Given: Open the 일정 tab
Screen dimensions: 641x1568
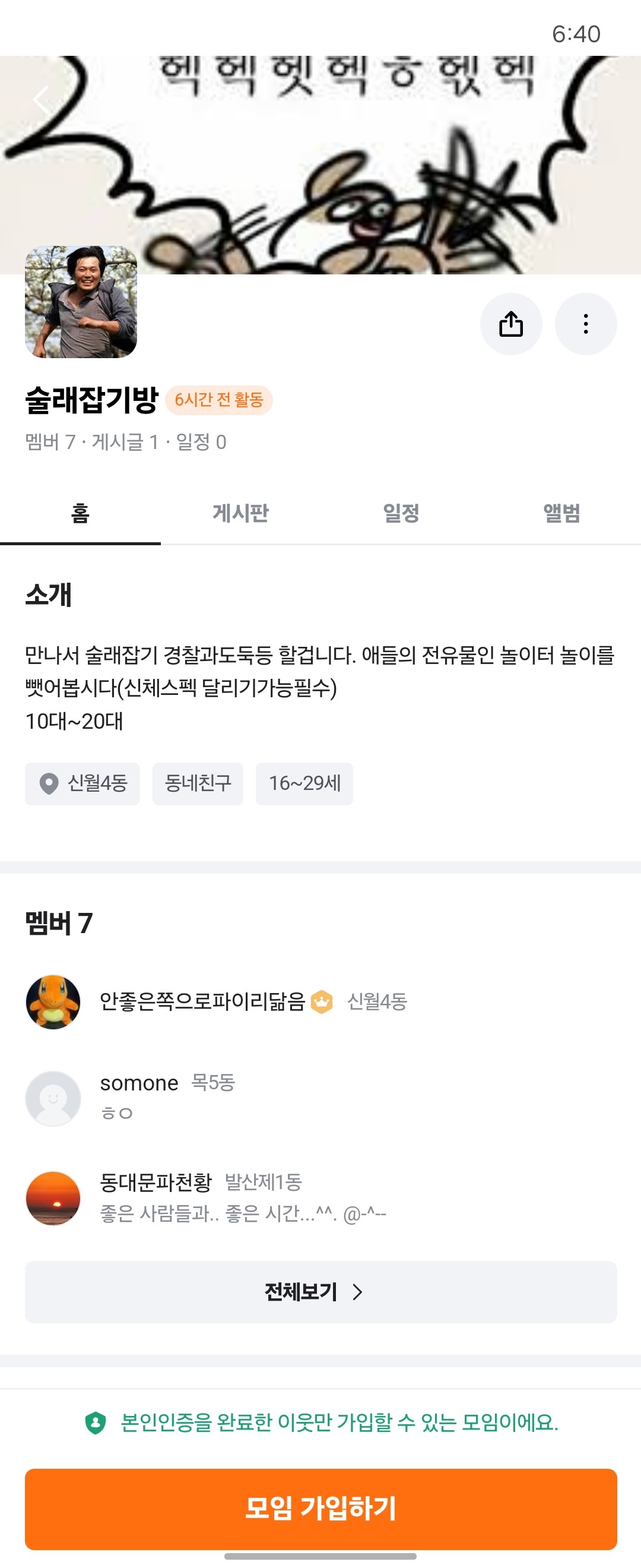Looking at the screenshot, I should [400, 513].
